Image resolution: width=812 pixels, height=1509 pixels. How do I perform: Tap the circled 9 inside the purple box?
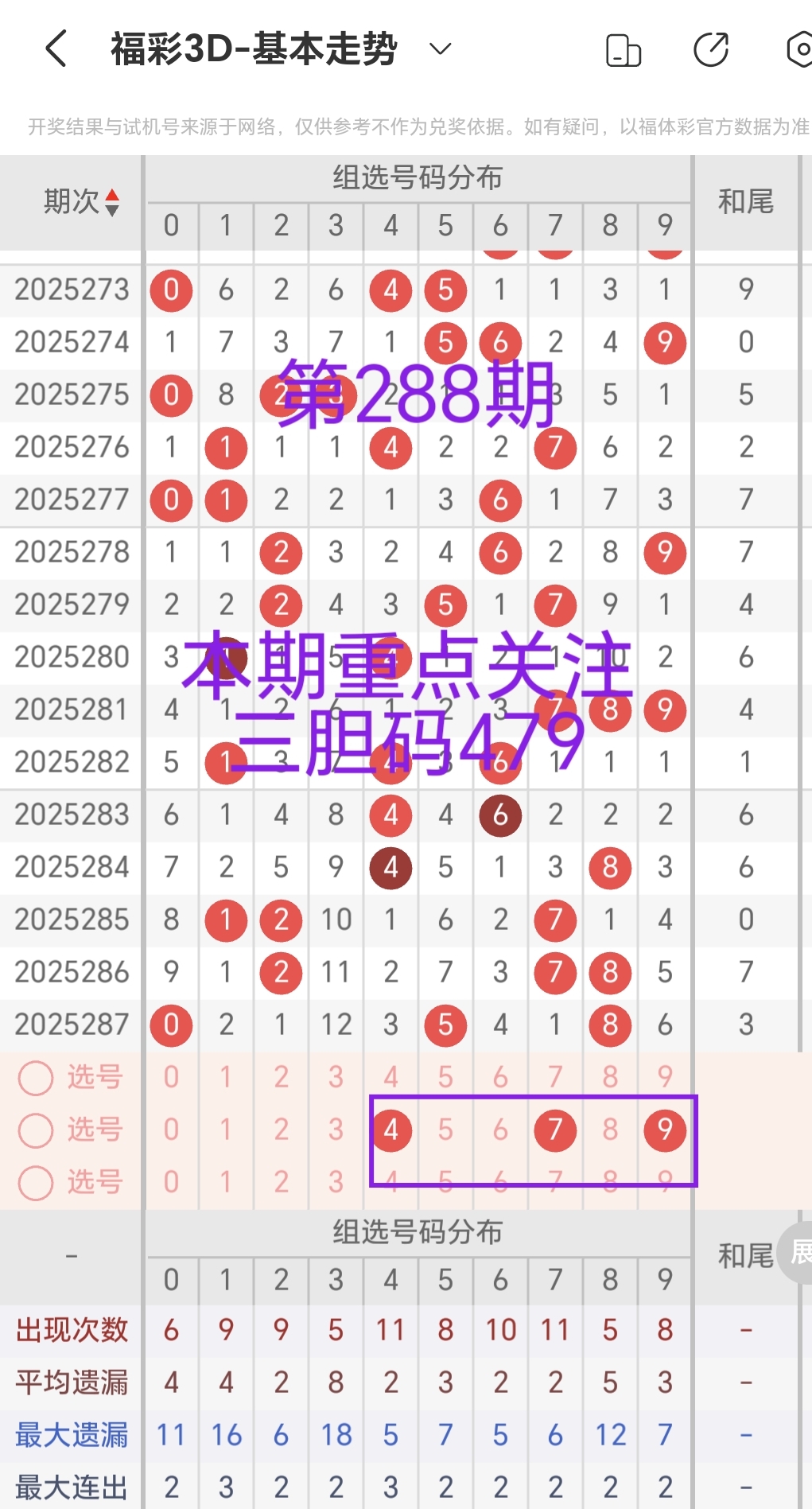point(664,1130)
